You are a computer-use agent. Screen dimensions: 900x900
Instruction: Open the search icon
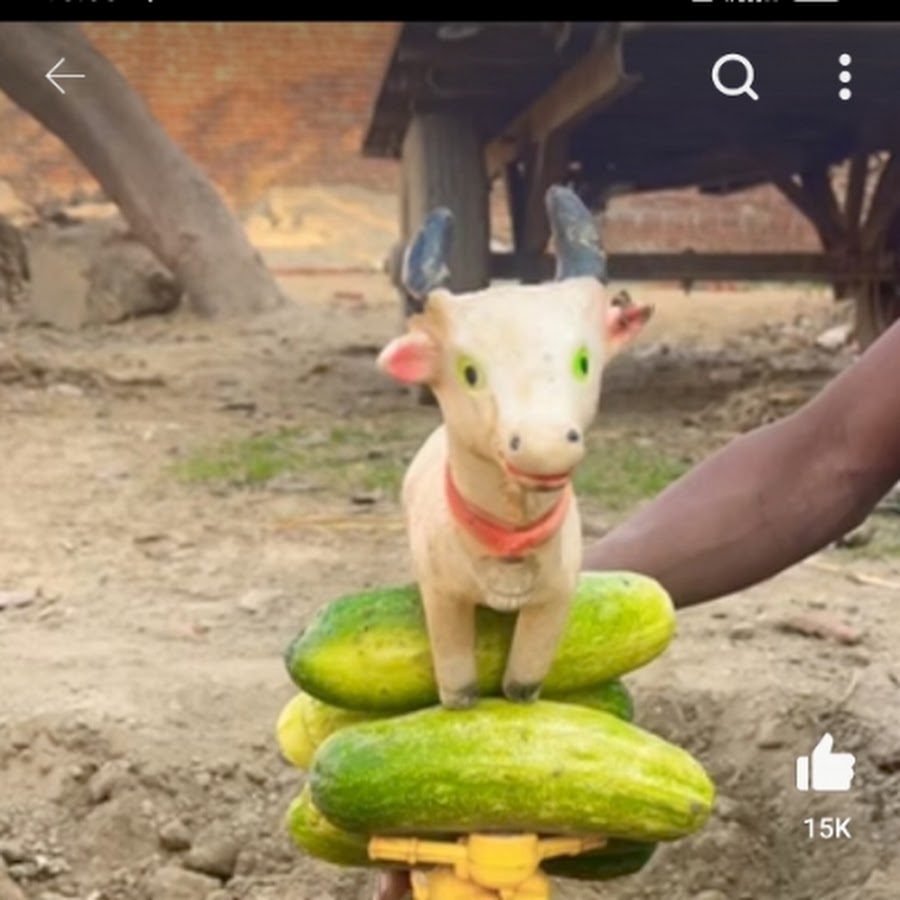point(734,76)
